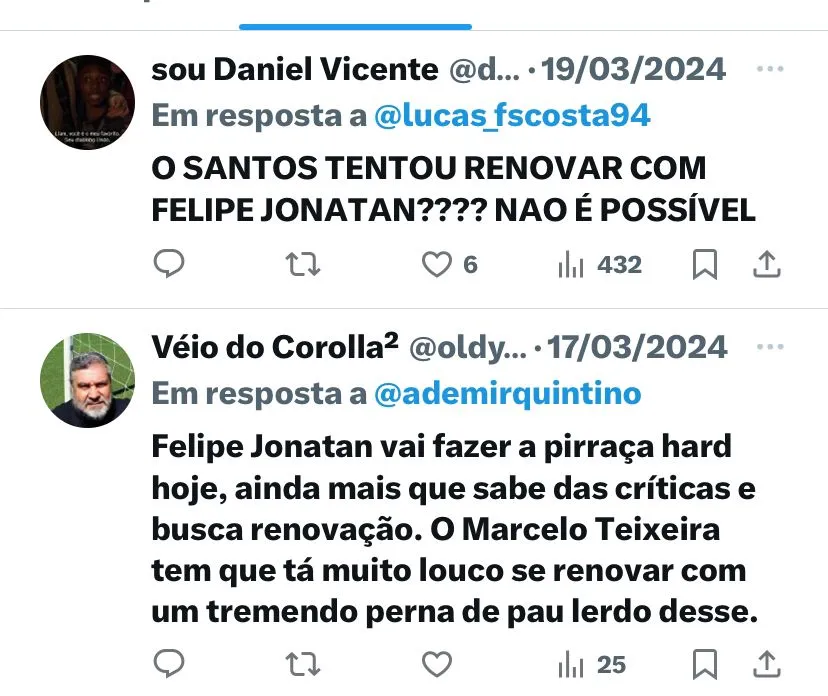
Task: Bookmark Daniel Vicente's tweet
Action: 705,264
